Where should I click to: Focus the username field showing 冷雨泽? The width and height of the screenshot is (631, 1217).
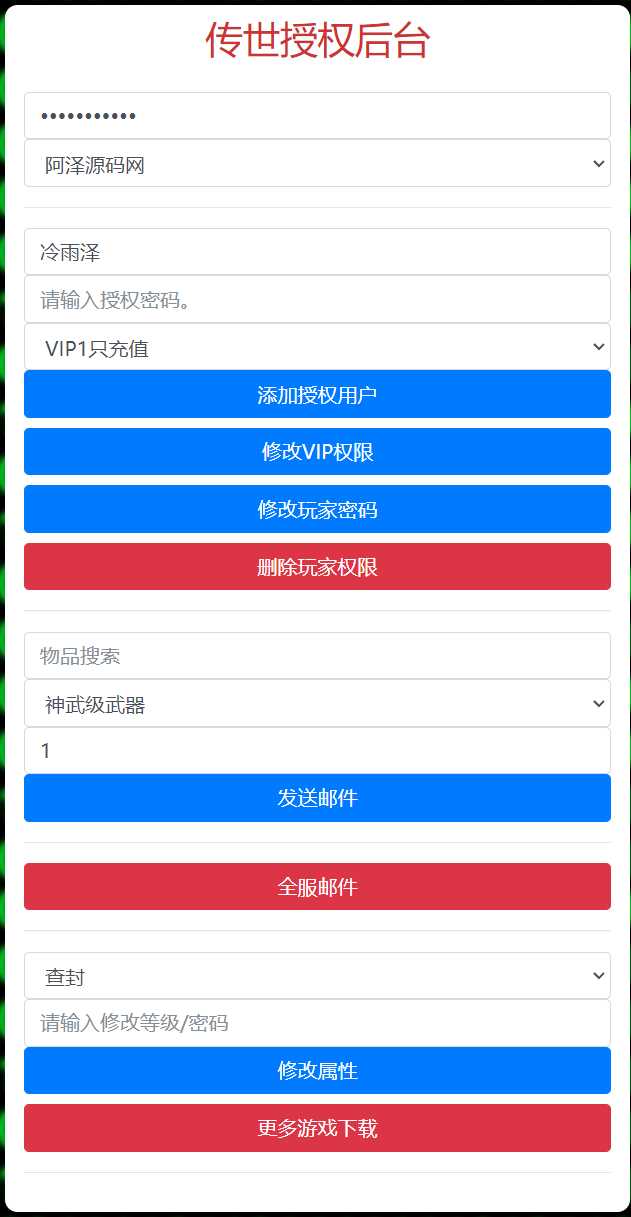click(x=317, y=252)
